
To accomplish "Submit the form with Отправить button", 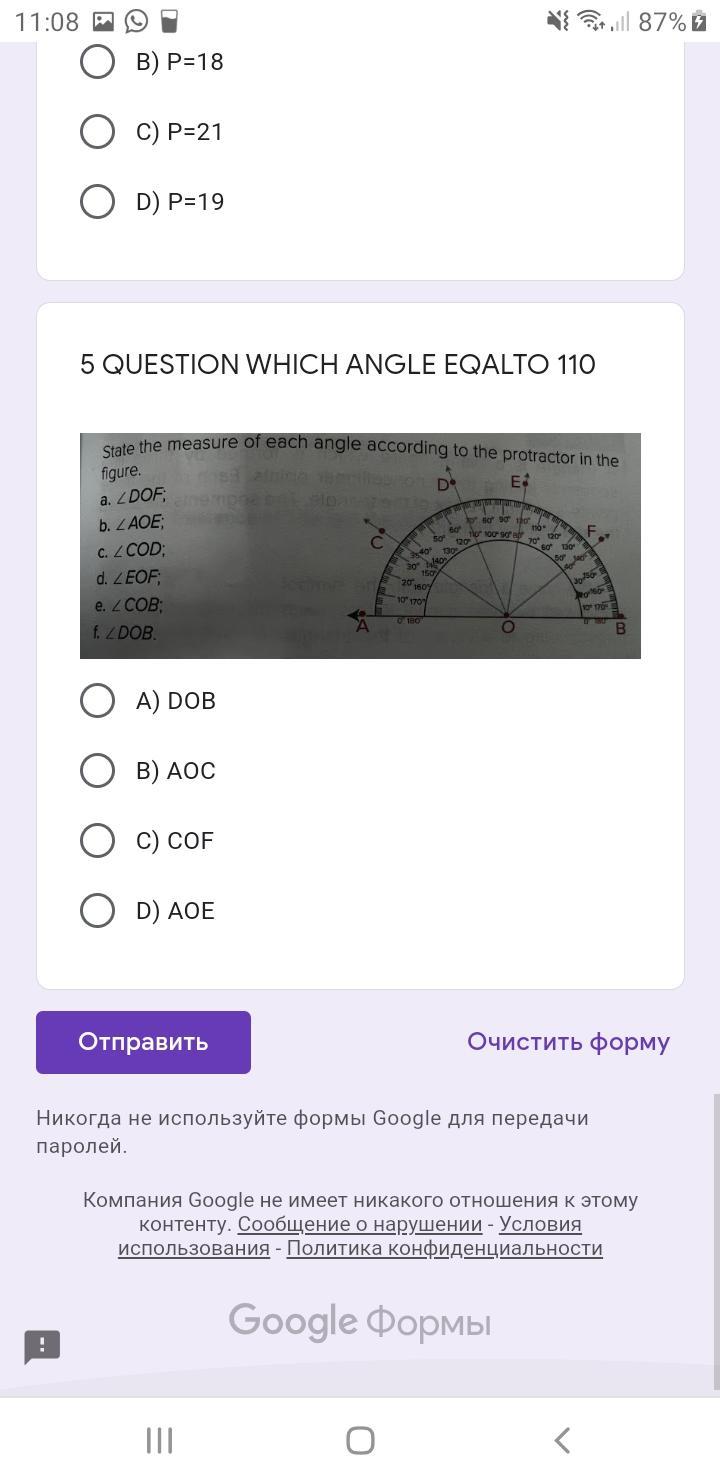I will (x=143, y=1042).
